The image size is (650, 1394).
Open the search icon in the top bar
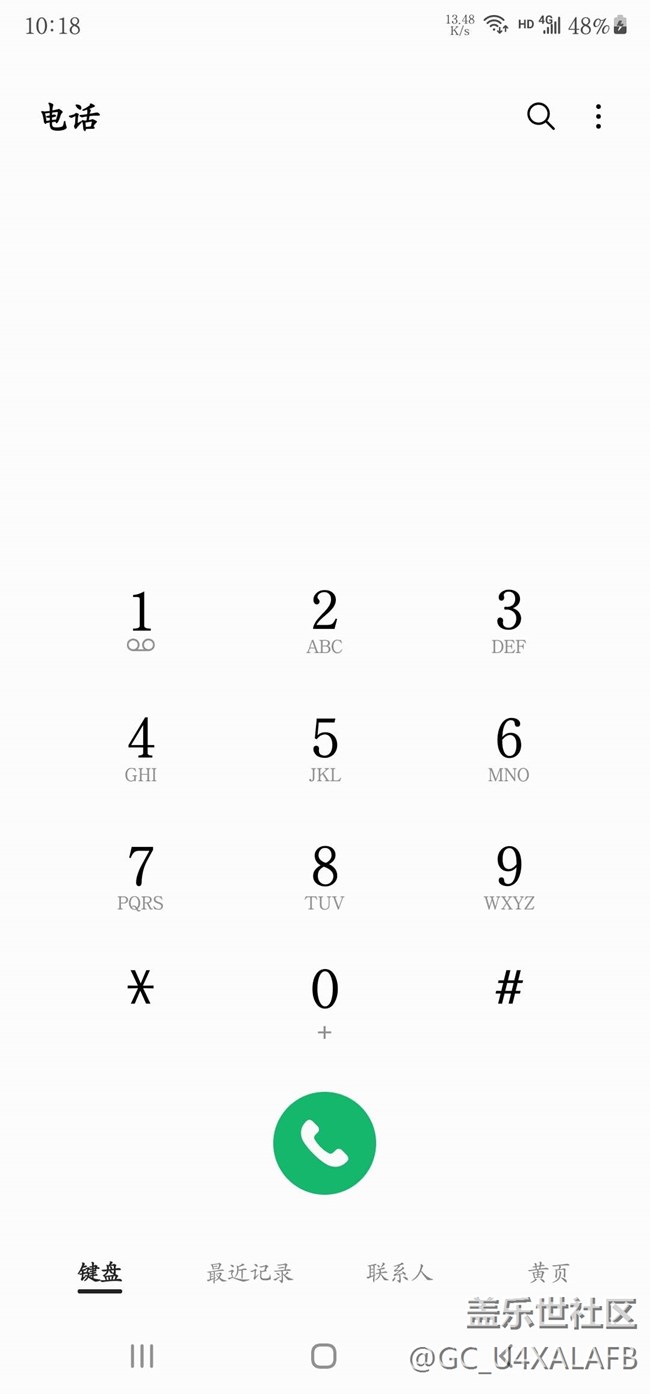click(540, 117)
